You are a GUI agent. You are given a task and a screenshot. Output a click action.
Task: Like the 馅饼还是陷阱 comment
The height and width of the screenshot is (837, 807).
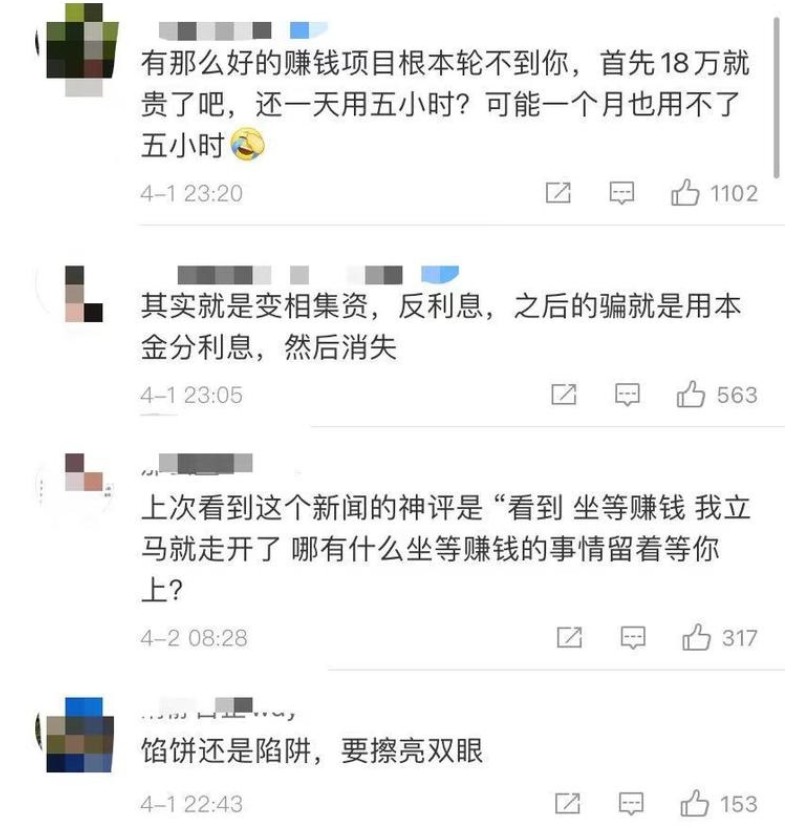694,802
